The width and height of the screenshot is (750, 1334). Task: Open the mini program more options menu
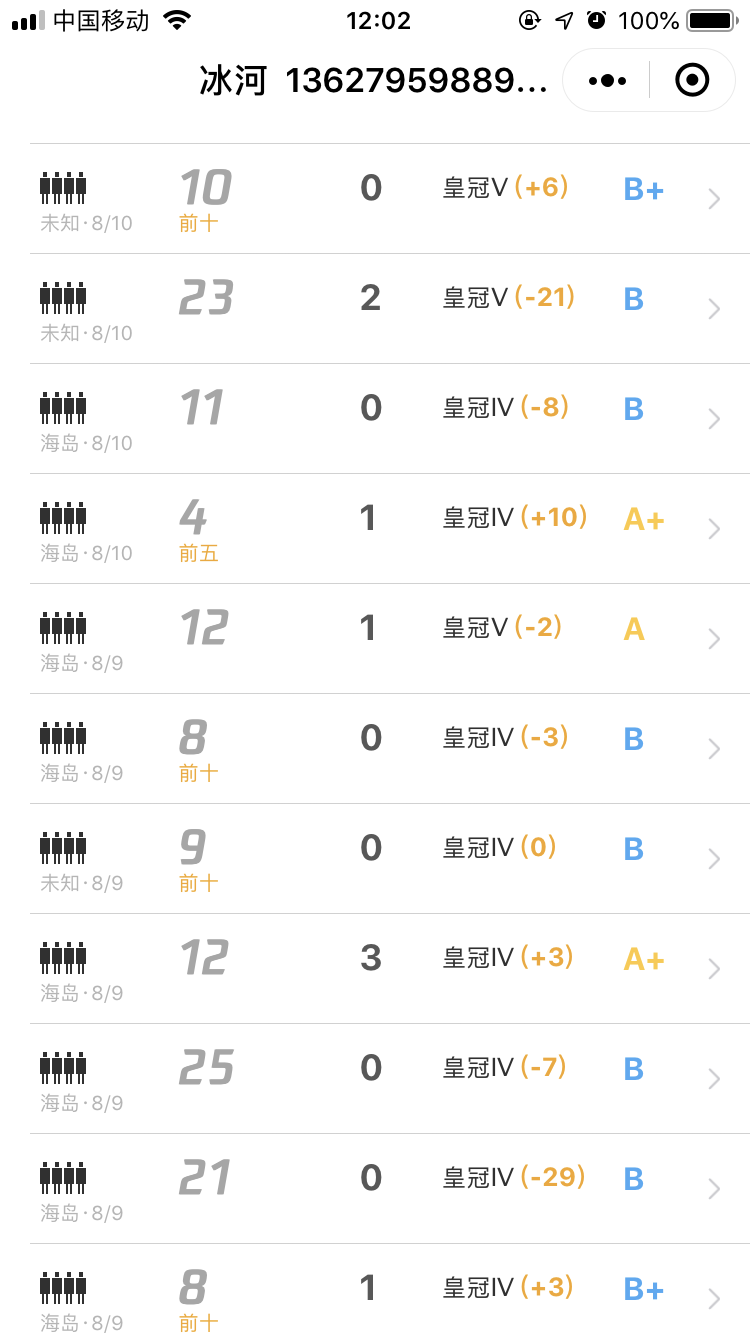point(607,80)
